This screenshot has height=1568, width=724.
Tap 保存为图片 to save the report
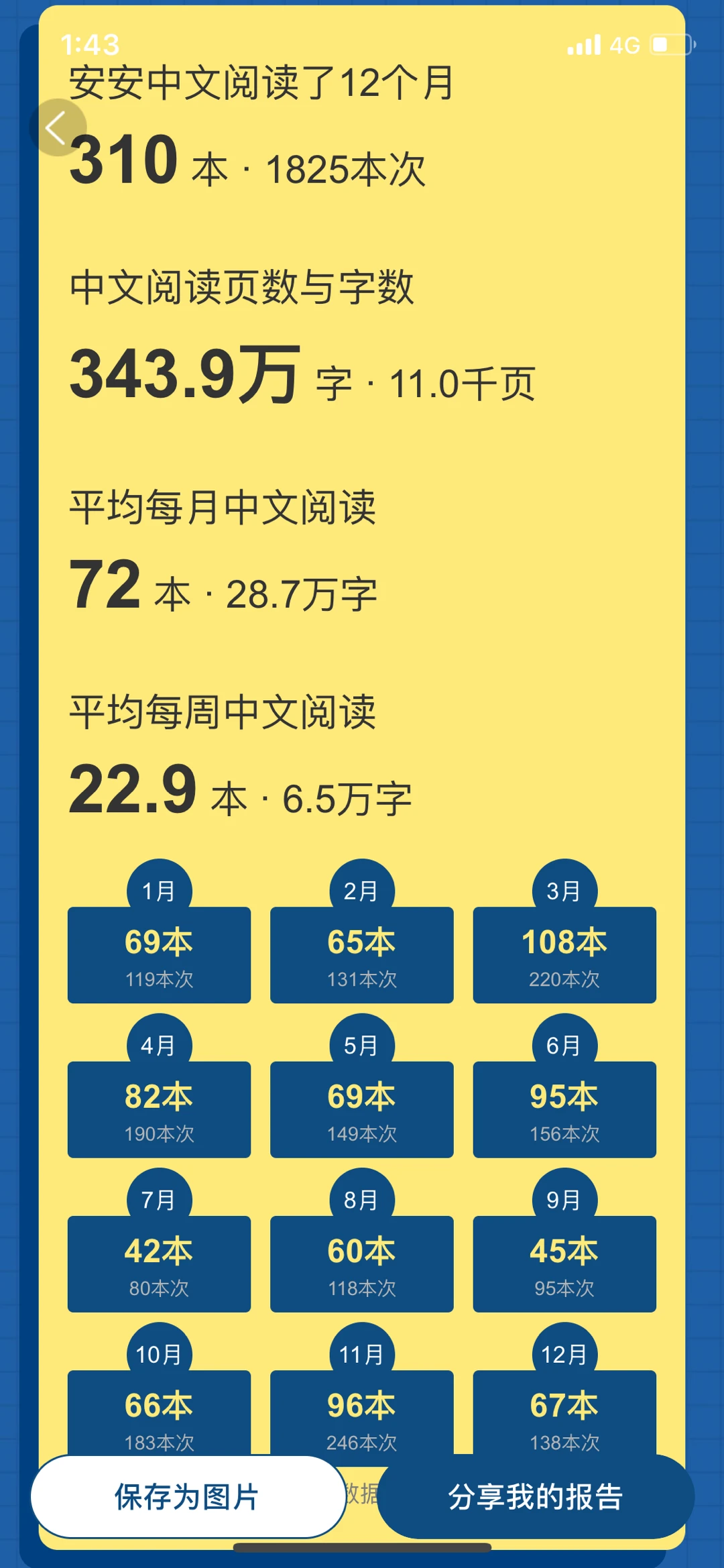188,1497
